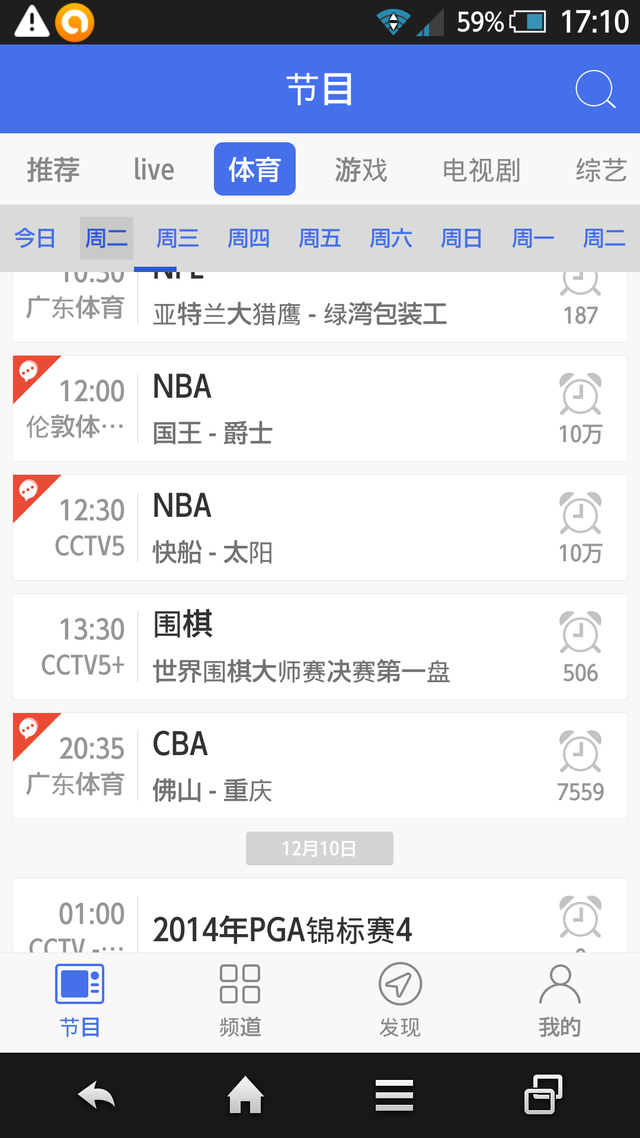This screenshot has width=640, height=1138.
Task: Go to the 电视剧 category tab
Action: click(x=481, y=169)
